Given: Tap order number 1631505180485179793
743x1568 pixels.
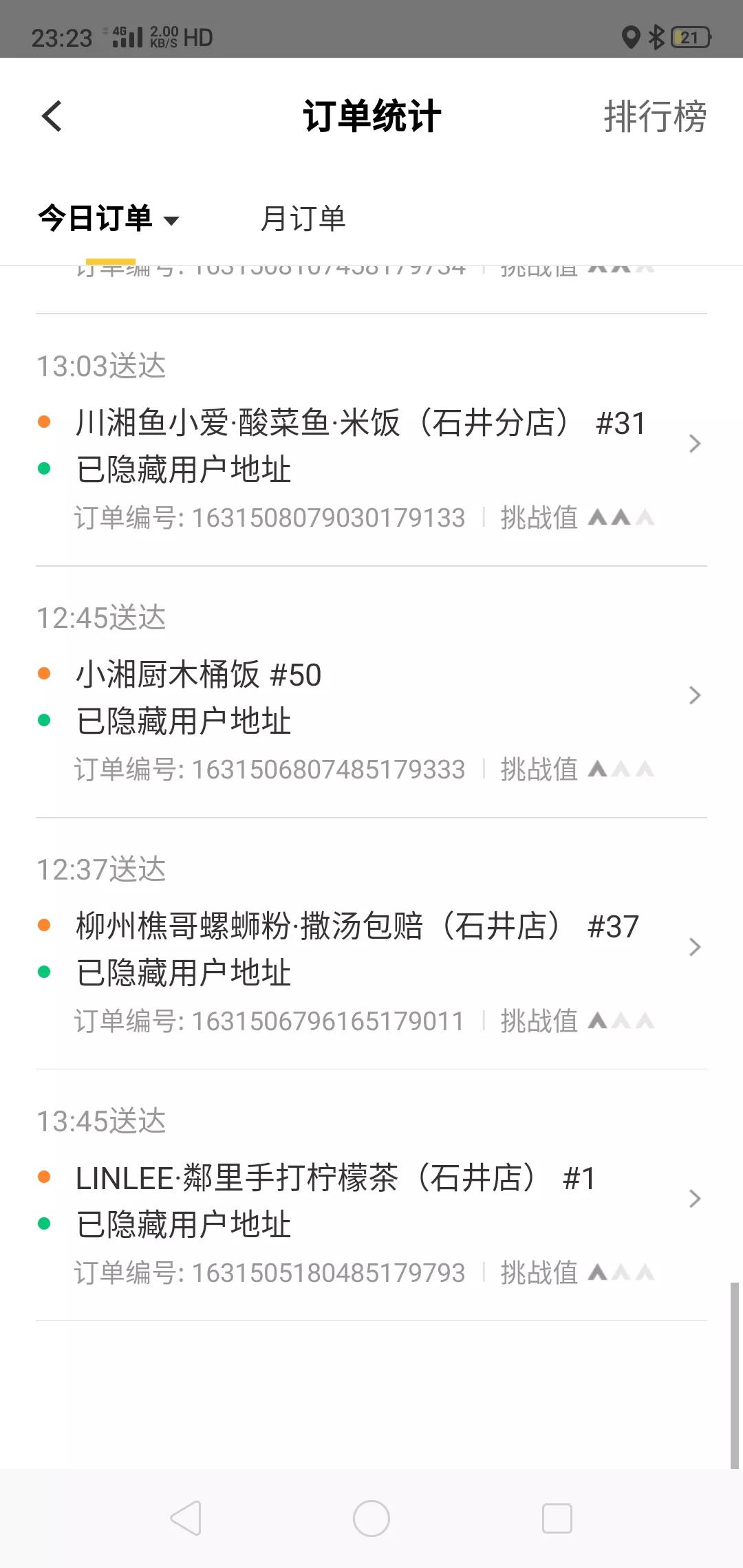Looking at the screenshot, I should (270, 1272).
